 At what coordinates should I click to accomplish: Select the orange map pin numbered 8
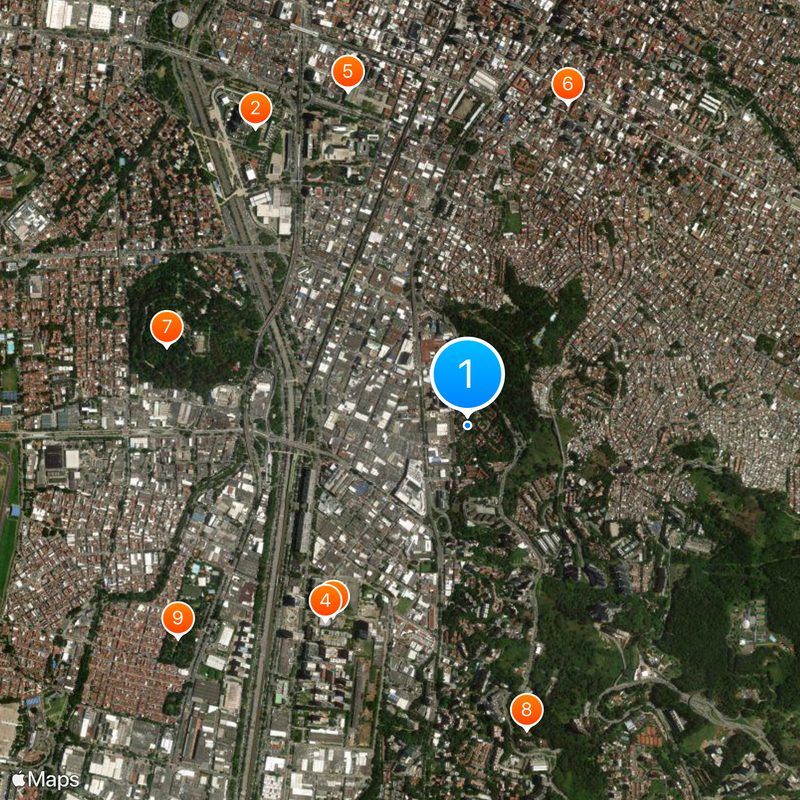point(526,711)
